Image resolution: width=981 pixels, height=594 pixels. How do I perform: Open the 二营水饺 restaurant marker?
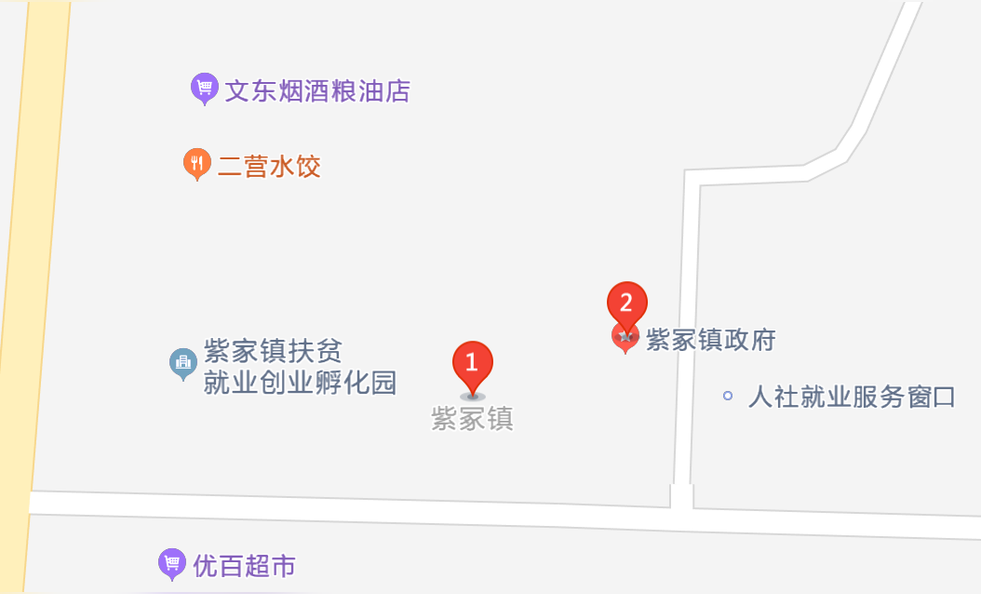click(197, 164)
